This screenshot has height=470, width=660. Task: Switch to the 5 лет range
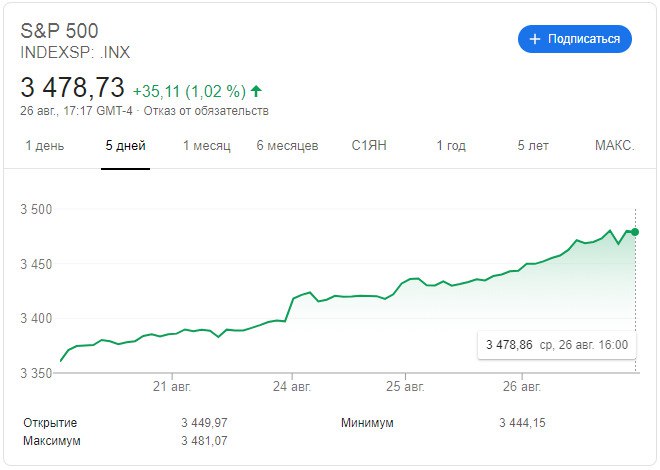point(533,146)
